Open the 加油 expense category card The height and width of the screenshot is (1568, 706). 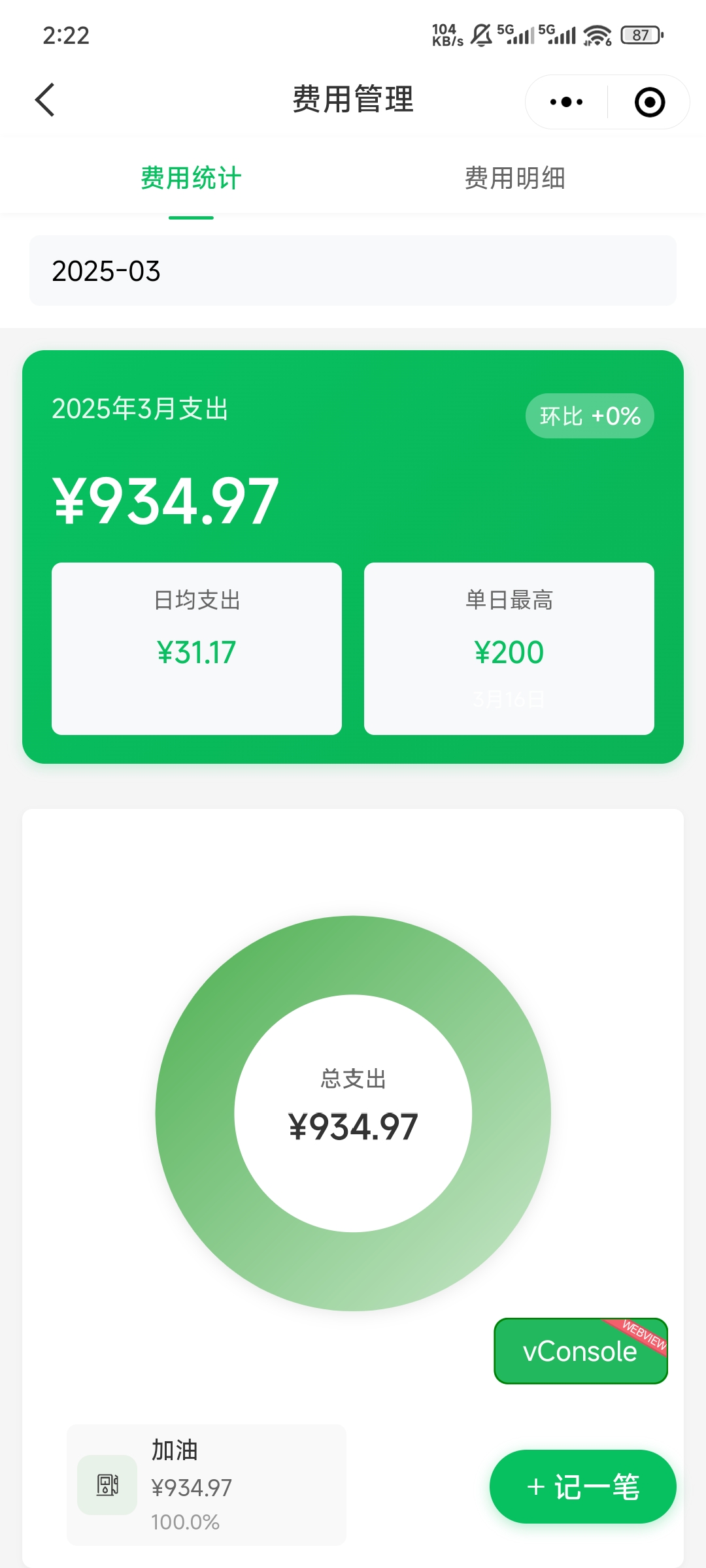[x=206, y=1484]
